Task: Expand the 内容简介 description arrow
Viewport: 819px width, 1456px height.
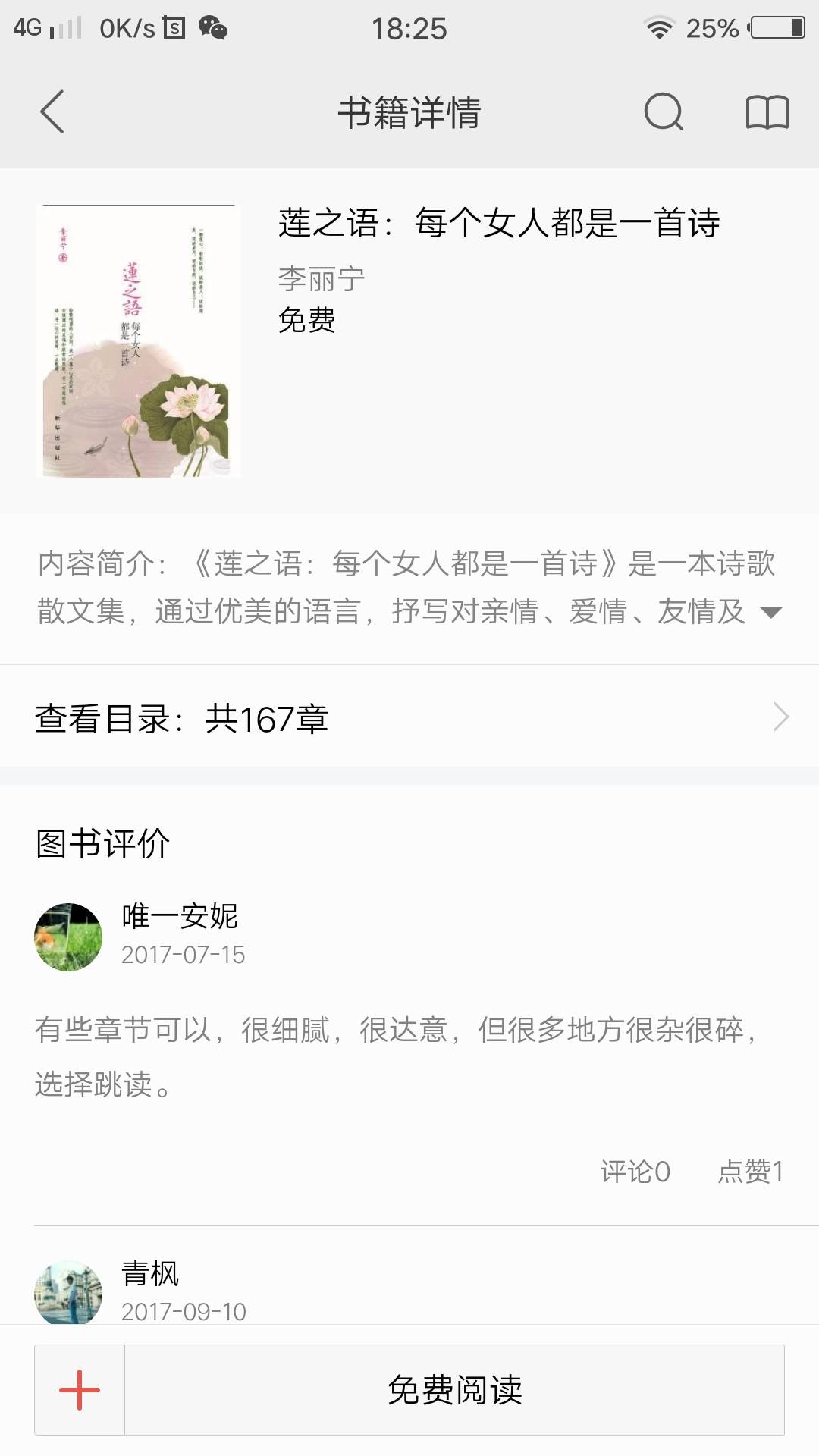Action: click(x=770, y=613)
